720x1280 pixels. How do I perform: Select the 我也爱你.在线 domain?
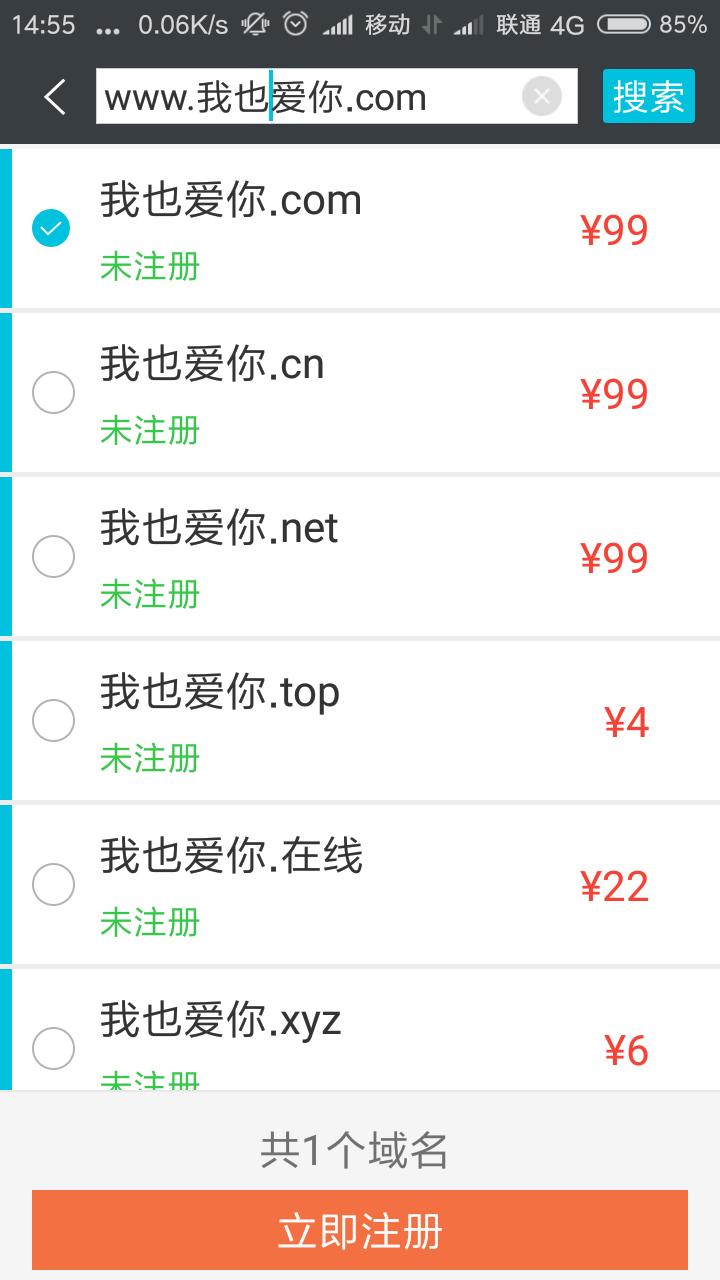53,884
